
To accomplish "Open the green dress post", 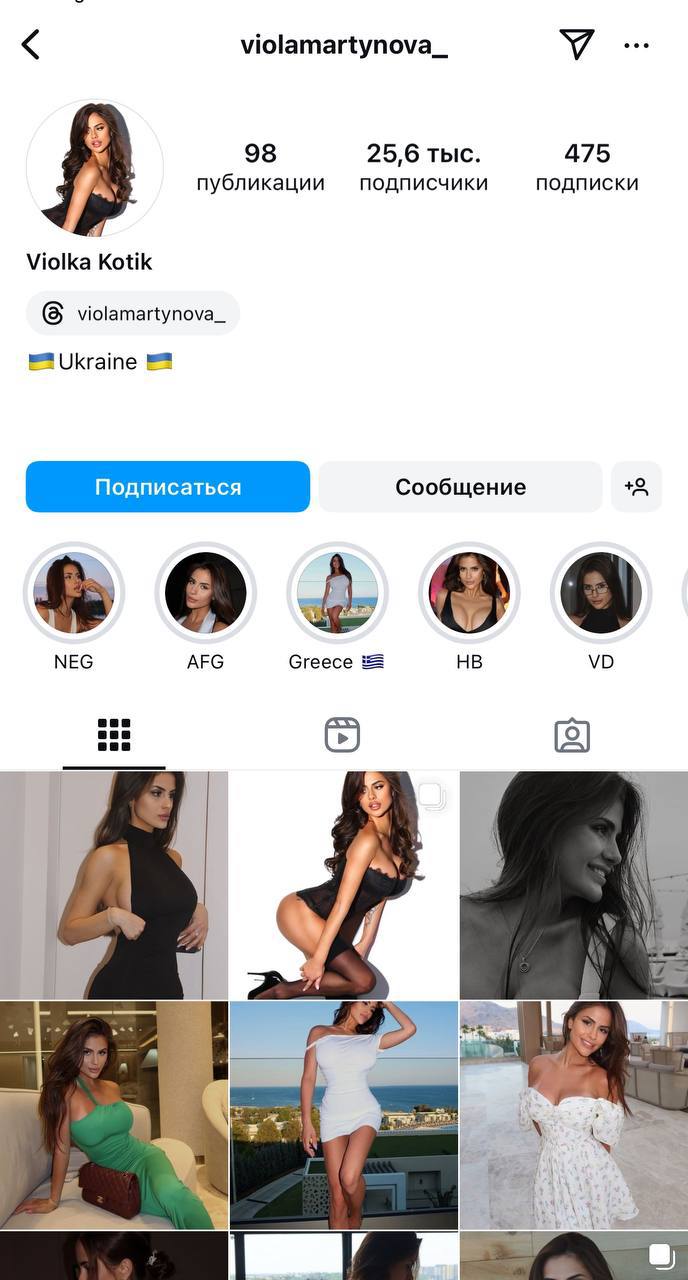I will coord(114,1115).
